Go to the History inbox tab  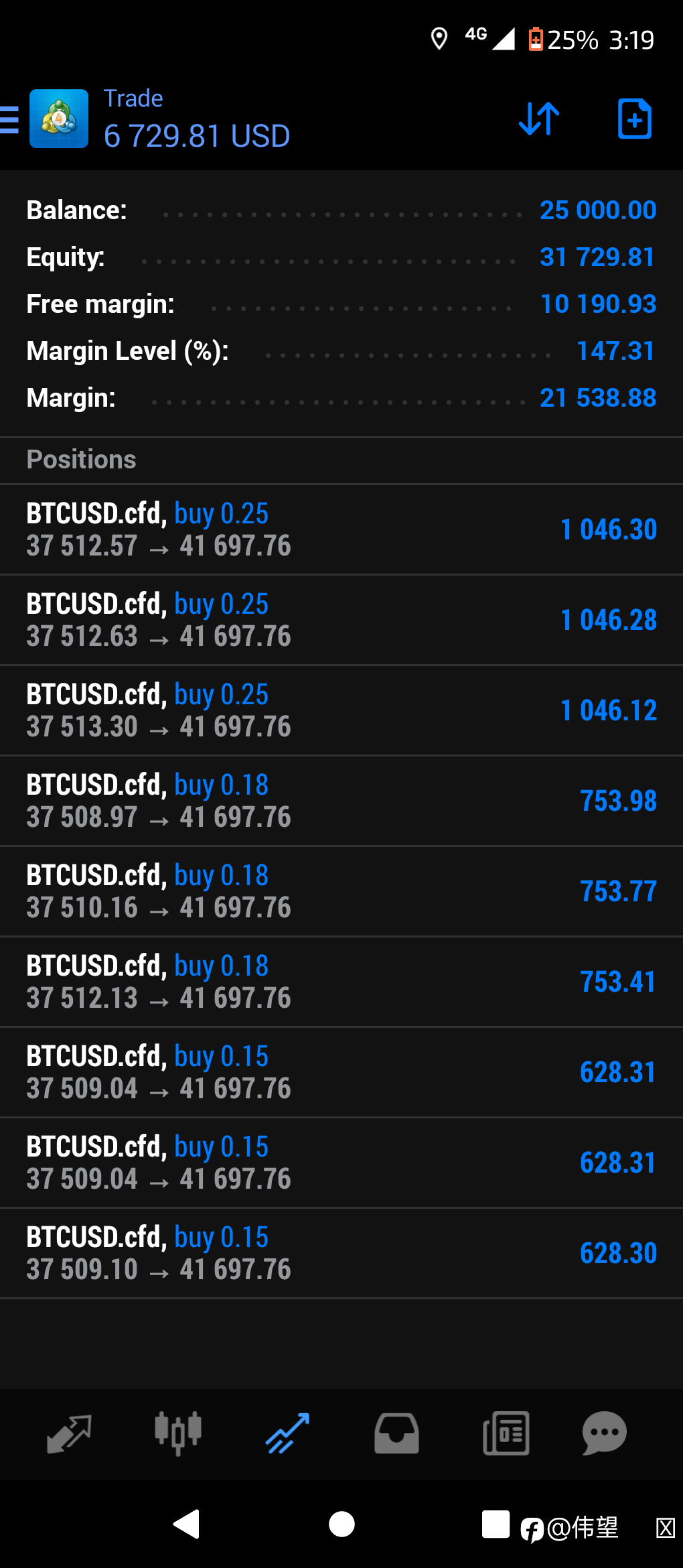(396, 1434)
